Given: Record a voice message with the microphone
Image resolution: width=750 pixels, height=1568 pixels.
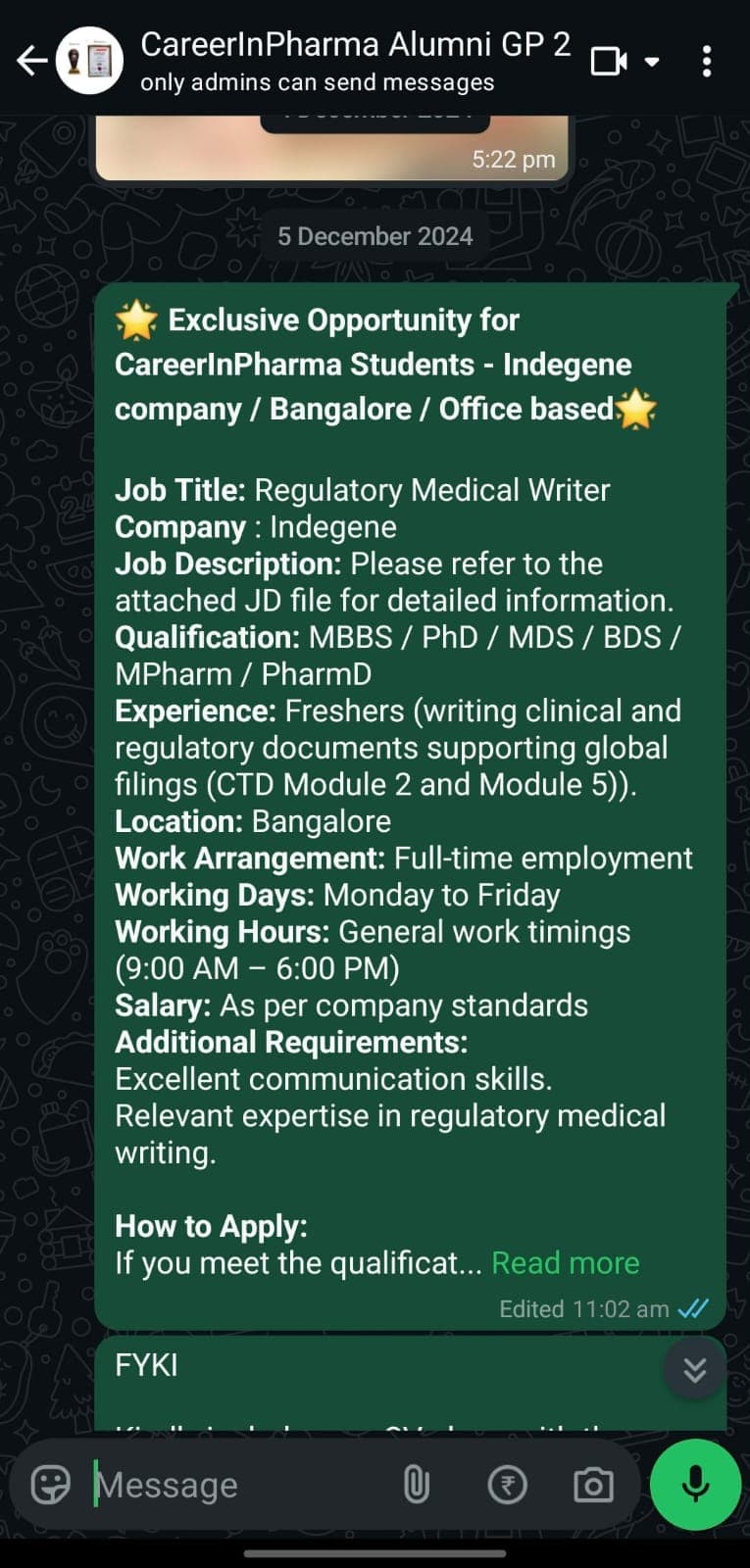Looking at the screenshot, I should pyautogui.click(x=695, y=1484).
